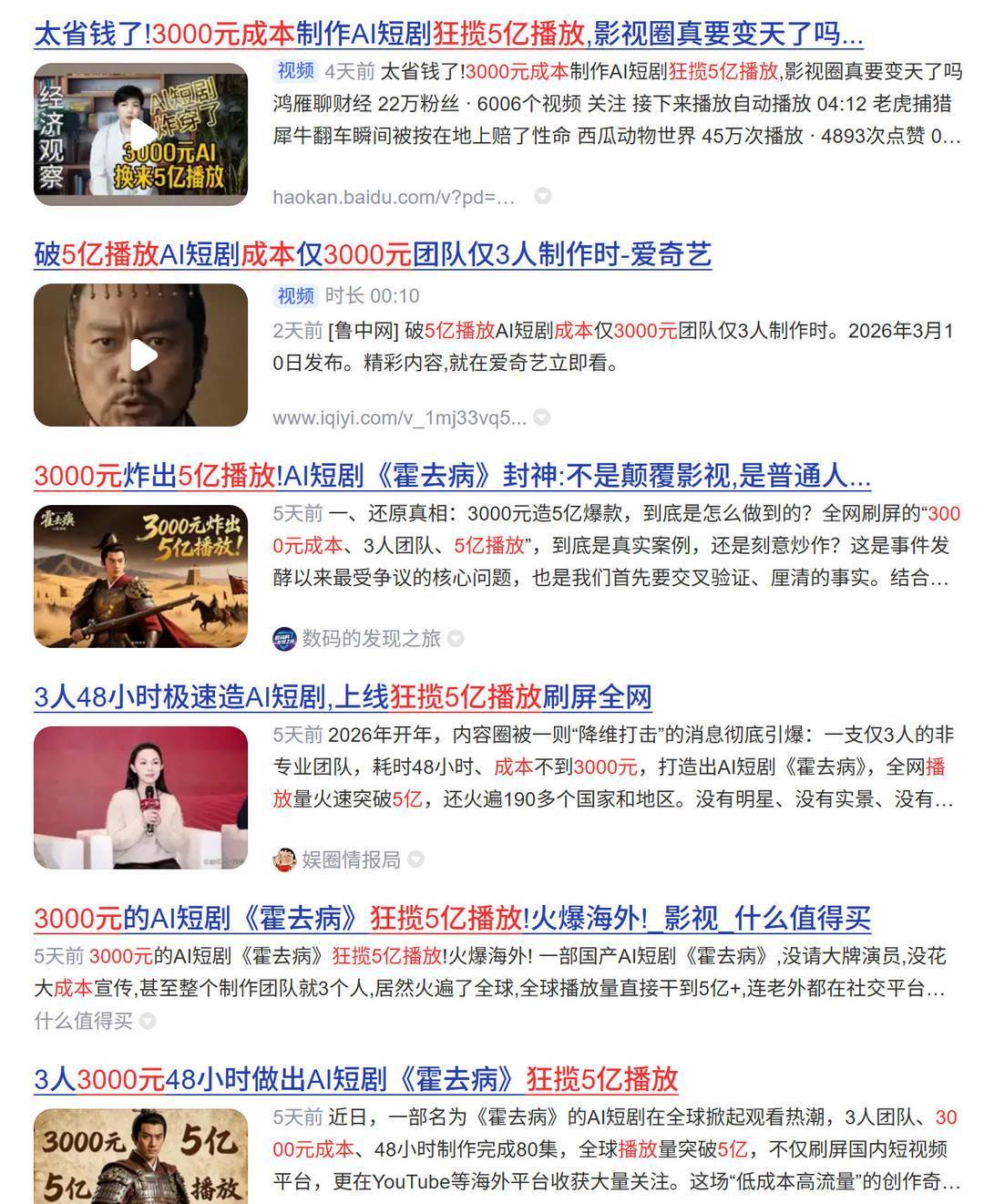Open the result "3000元炸出5亿播放!AI短剧《霍去病》封神"
The width and height of the screenshot is (984, 1204).
(452, 475)
